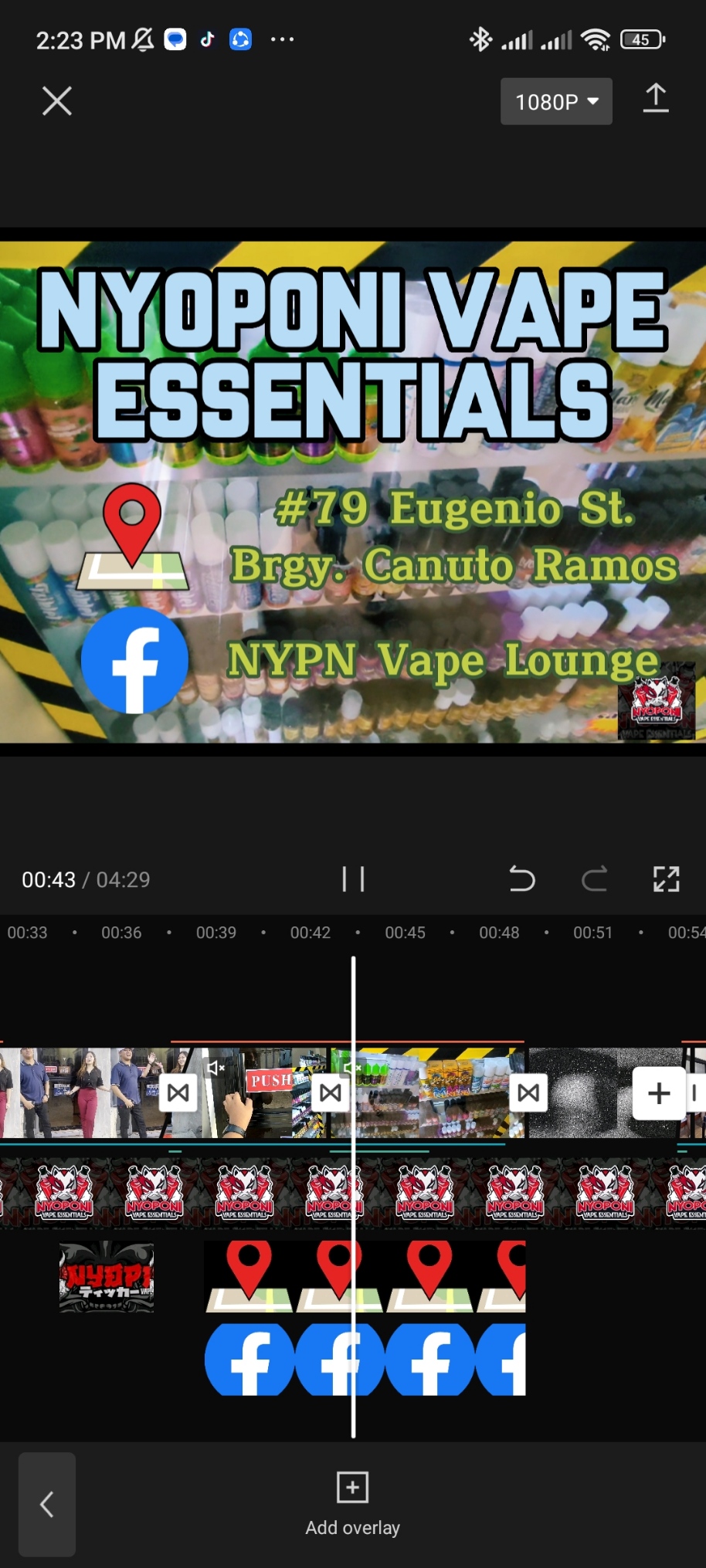
Task: Go back with the left chevron button
Action: [x=47, y=1504]
